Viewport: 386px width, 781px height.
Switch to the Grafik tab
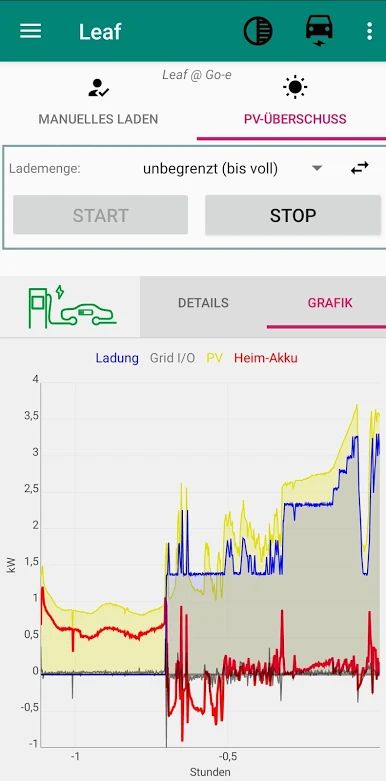tap(330, 303)
